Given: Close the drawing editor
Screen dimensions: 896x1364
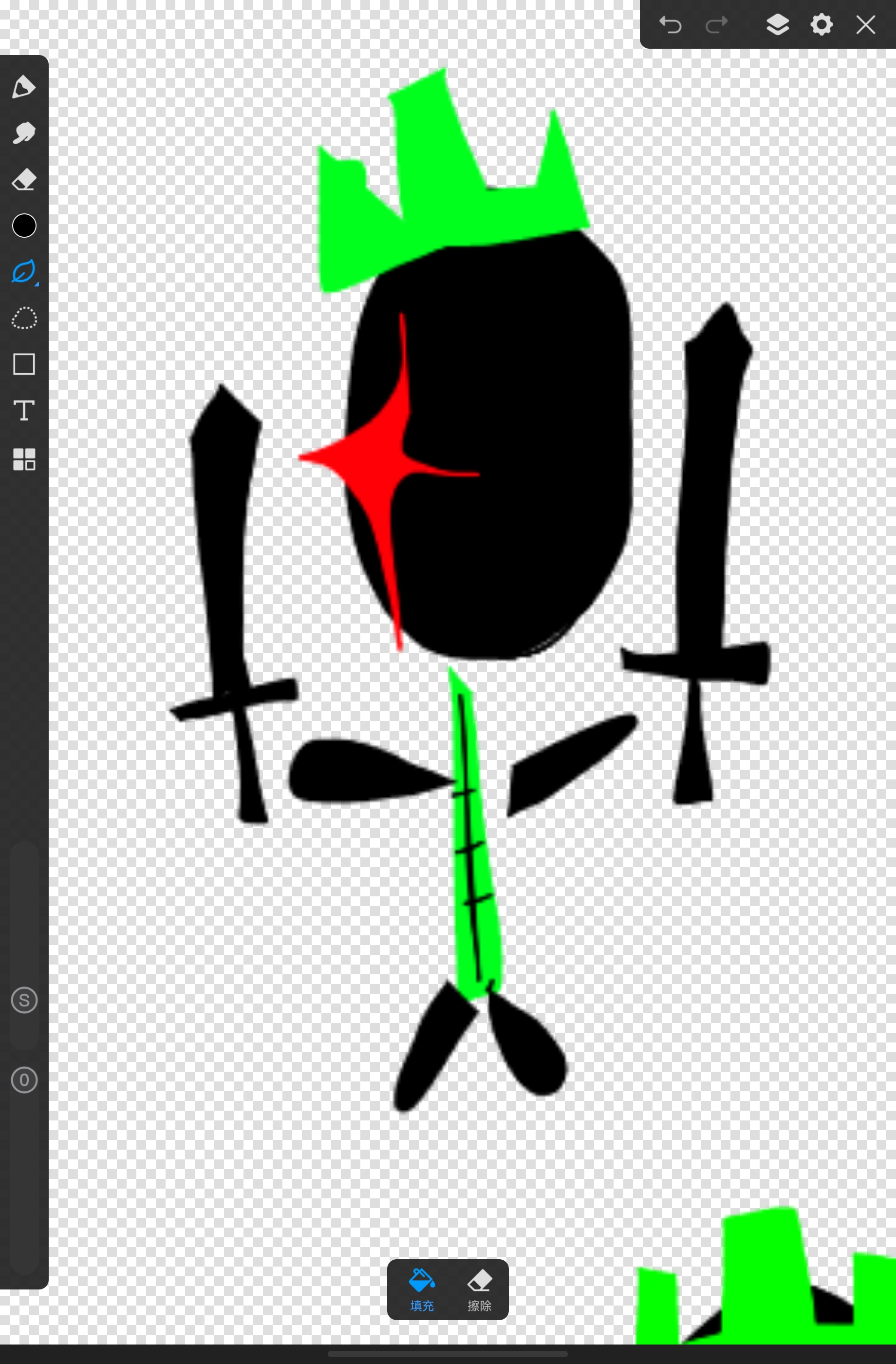Looking at the screenshot, I should tap(866, 25).
